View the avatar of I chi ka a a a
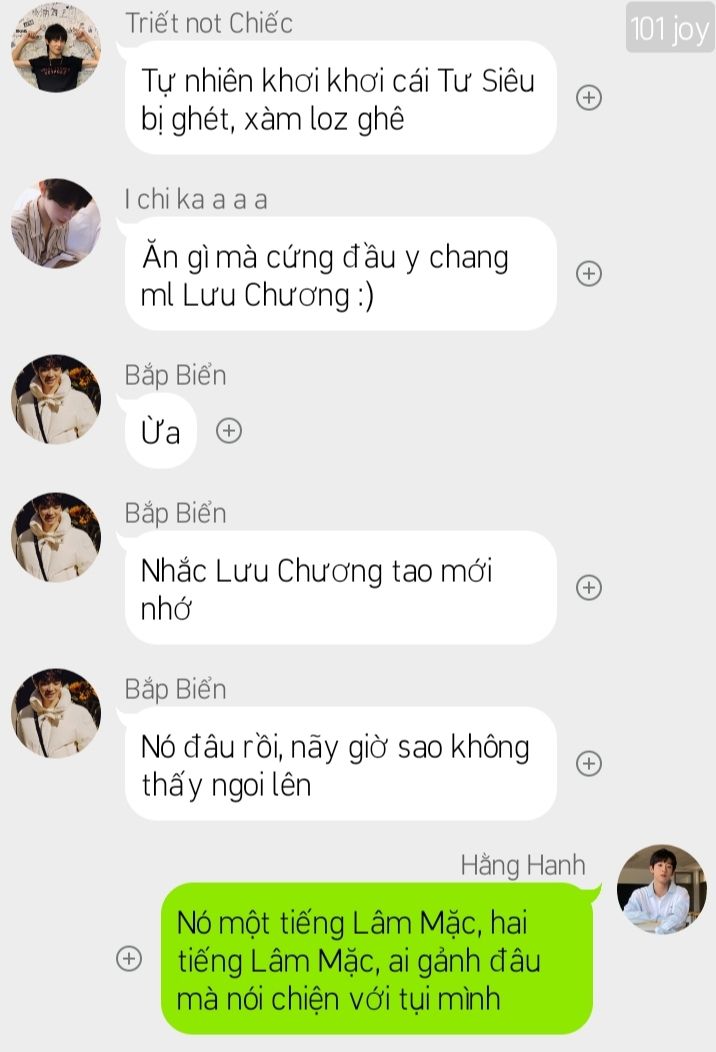Image resolution: width=716 pixels, height=1052 pixels. (56, 223)
